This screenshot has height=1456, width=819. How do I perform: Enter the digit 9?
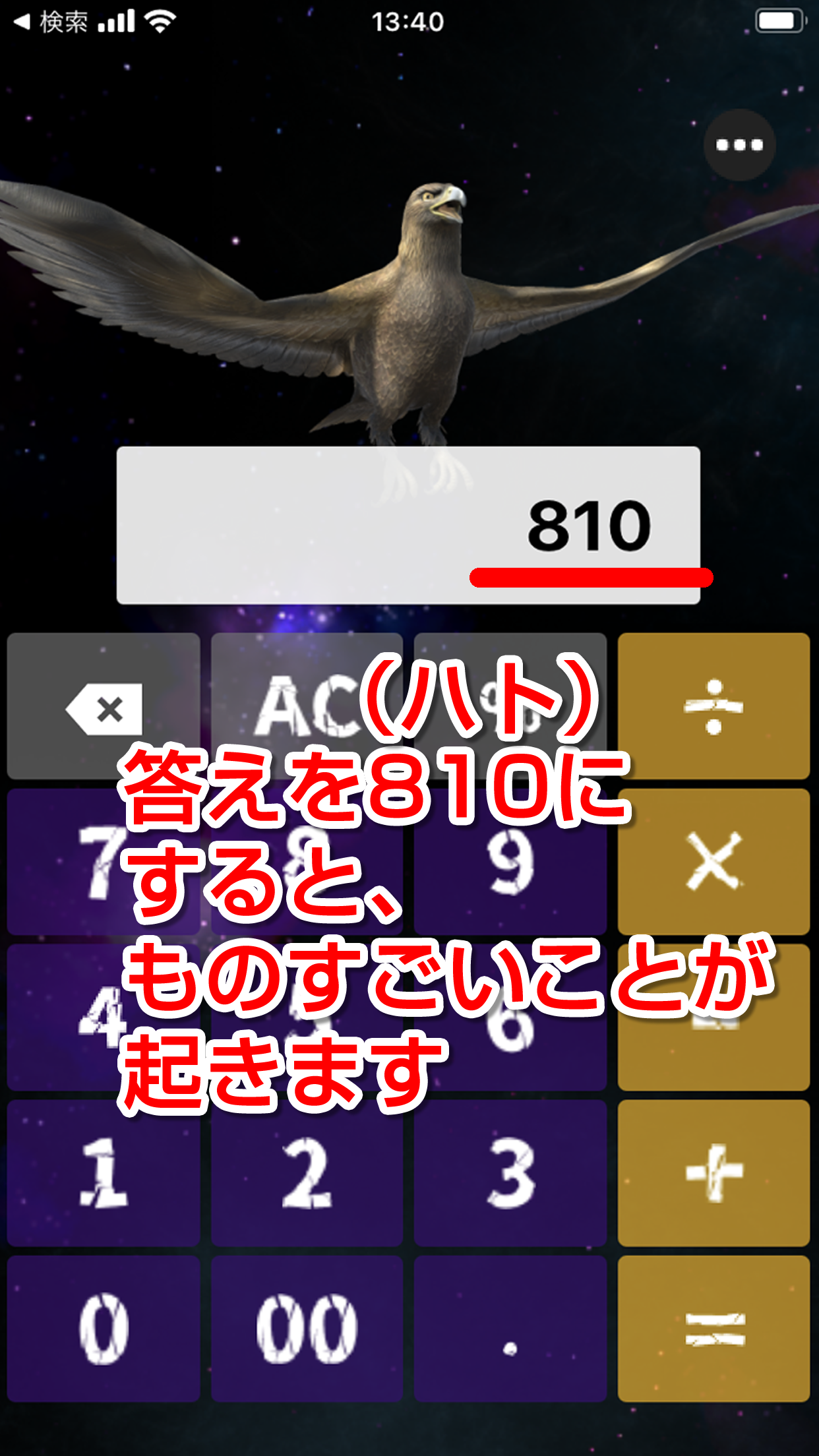tap(510, 862)
